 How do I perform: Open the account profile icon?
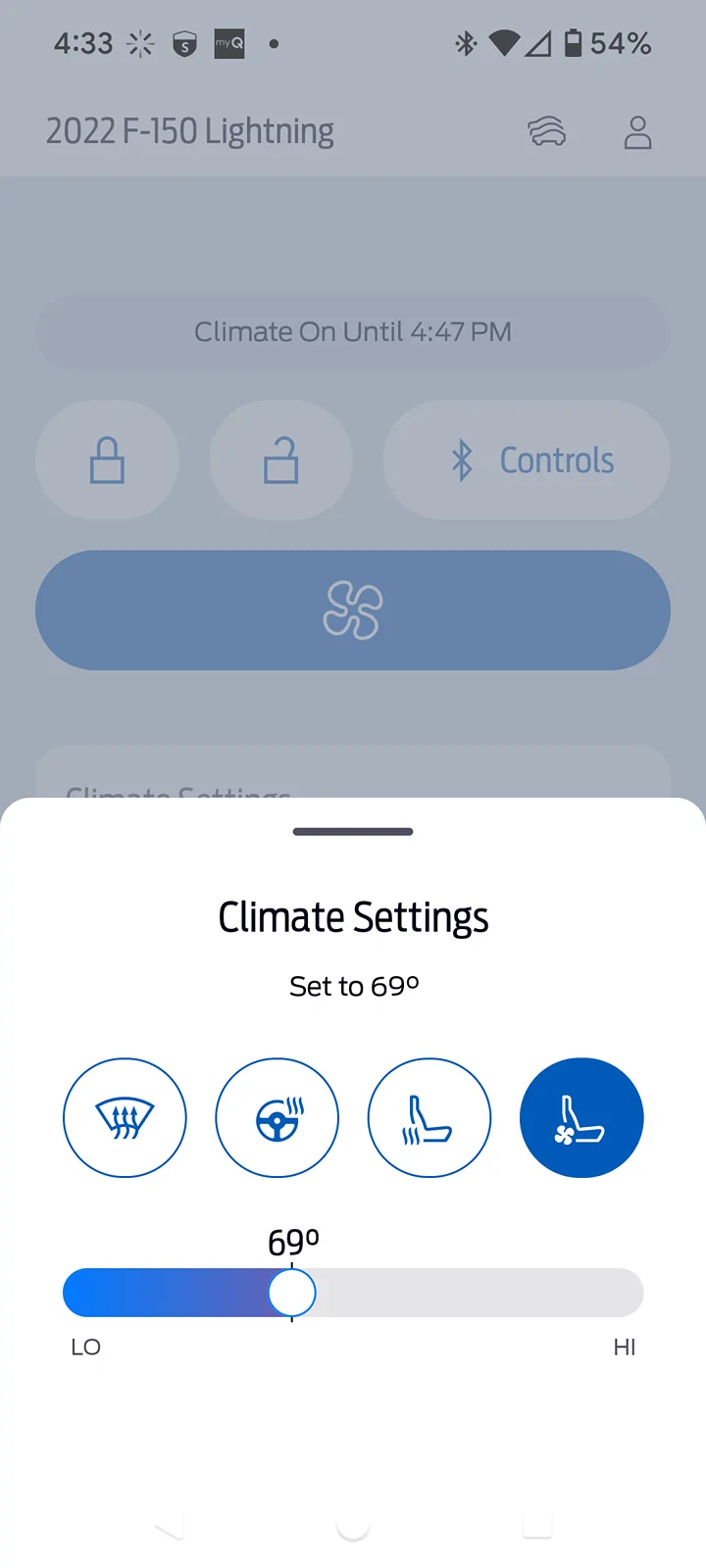coord(638,131)
